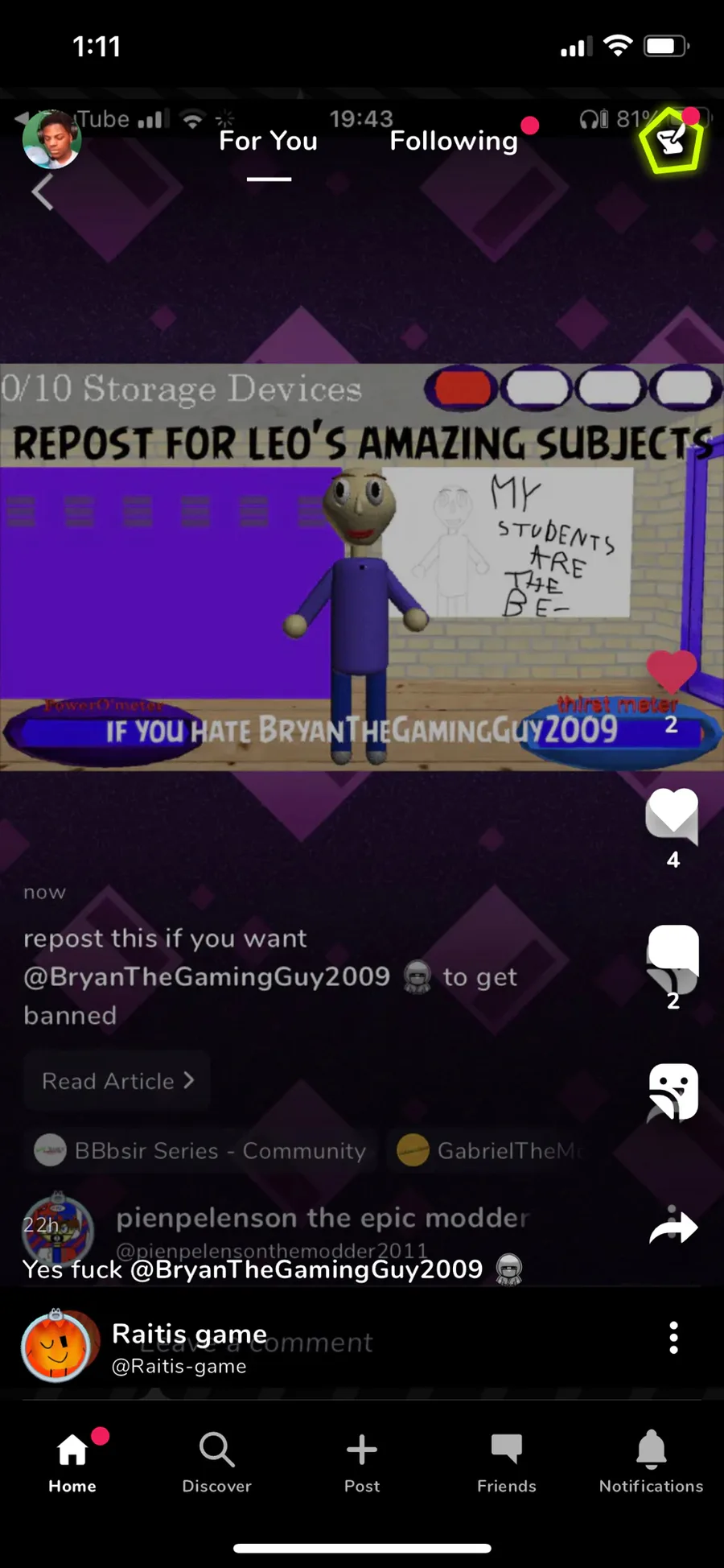Switch to the For You tab
Viewport: 724px width, 1568px height.
click(x=268, y=142)
